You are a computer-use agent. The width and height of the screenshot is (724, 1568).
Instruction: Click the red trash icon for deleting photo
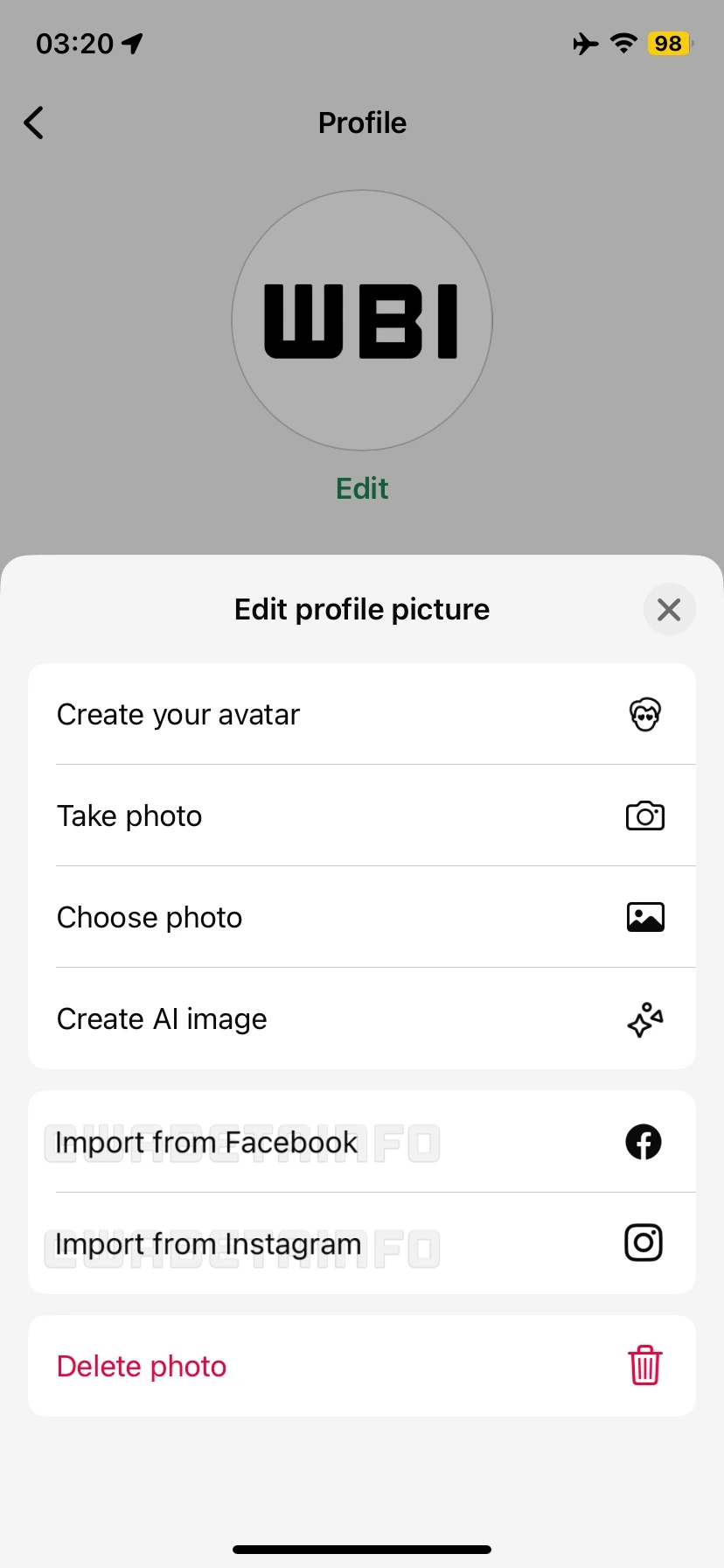(644, 1365)
